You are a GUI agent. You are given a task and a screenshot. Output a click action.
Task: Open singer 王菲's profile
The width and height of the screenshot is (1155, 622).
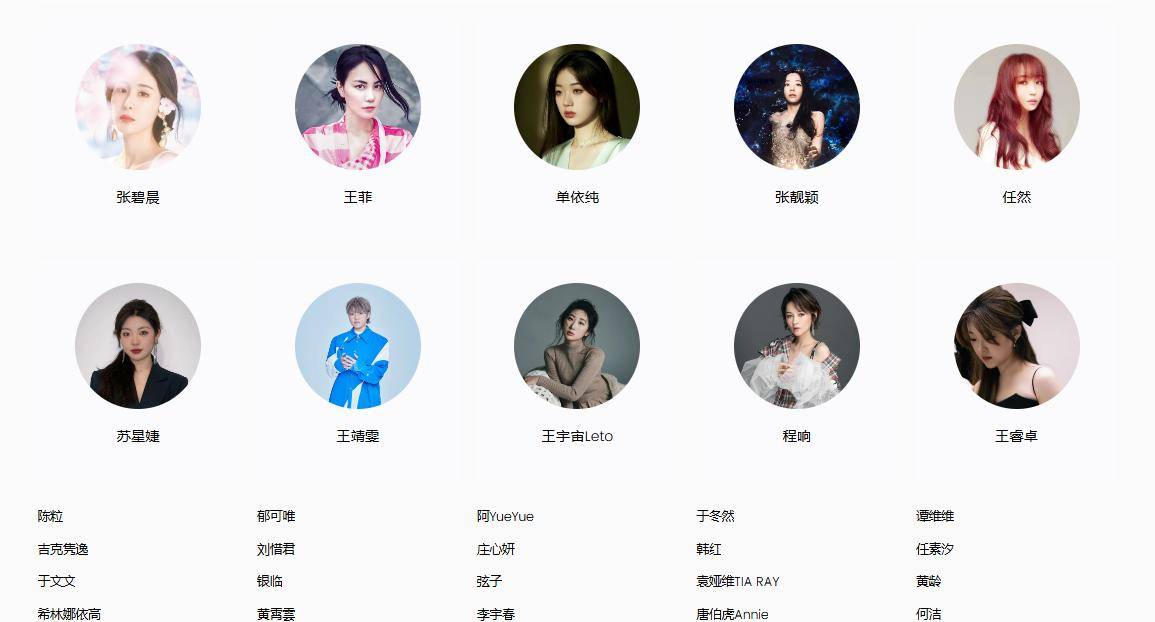357,107
